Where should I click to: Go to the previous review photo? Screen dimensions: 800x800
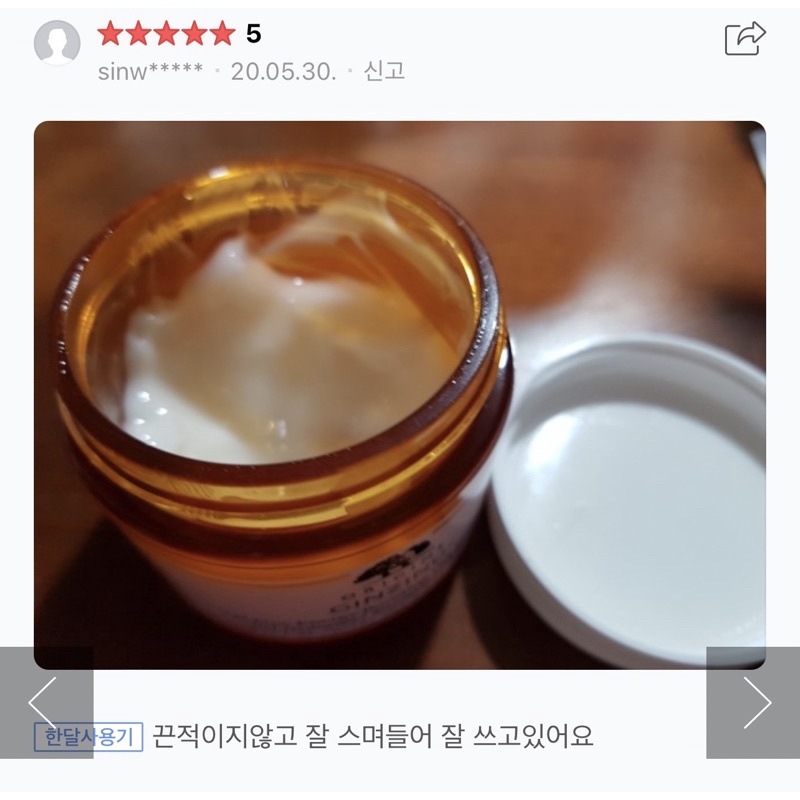(45, 702)
